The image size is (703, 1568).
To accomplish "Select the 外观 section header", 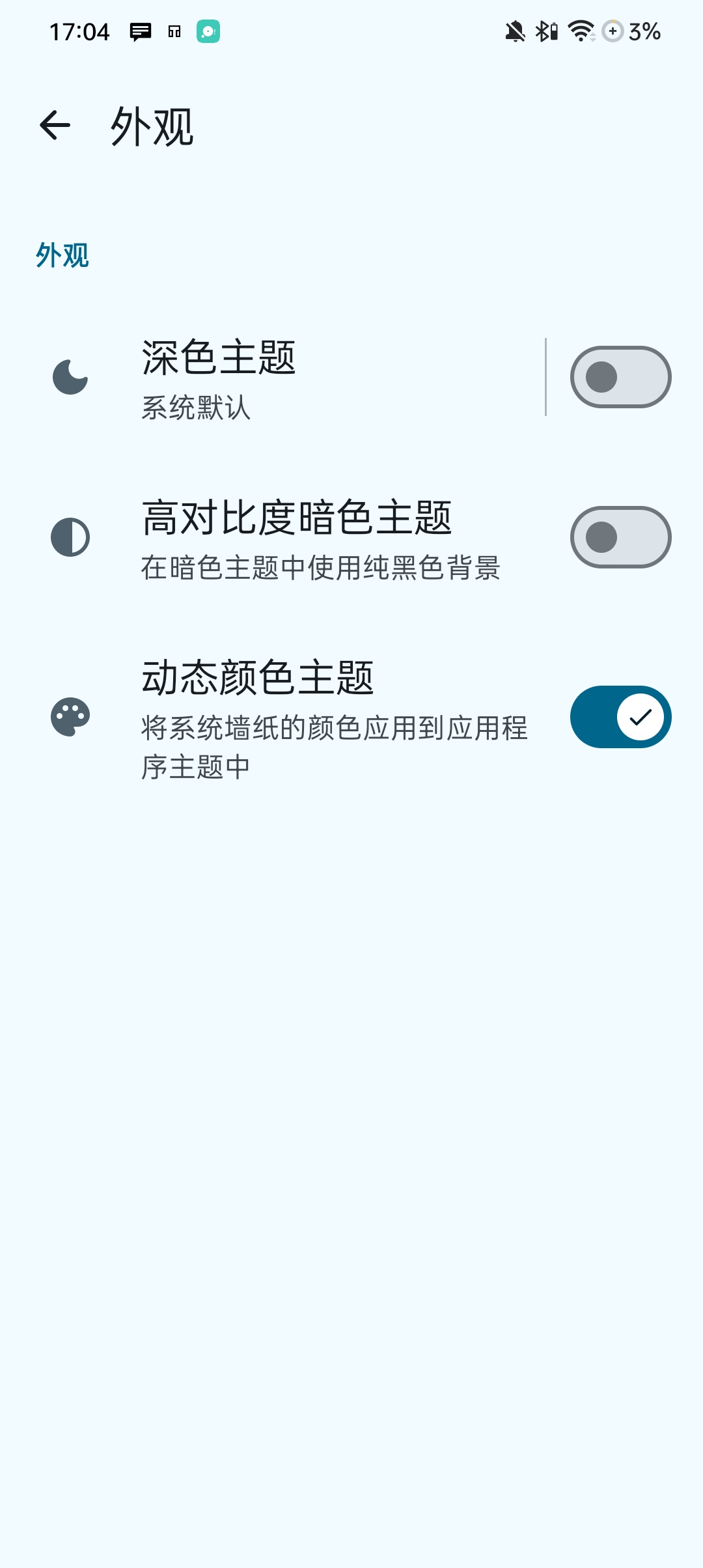I will click(x=63, y=255).
